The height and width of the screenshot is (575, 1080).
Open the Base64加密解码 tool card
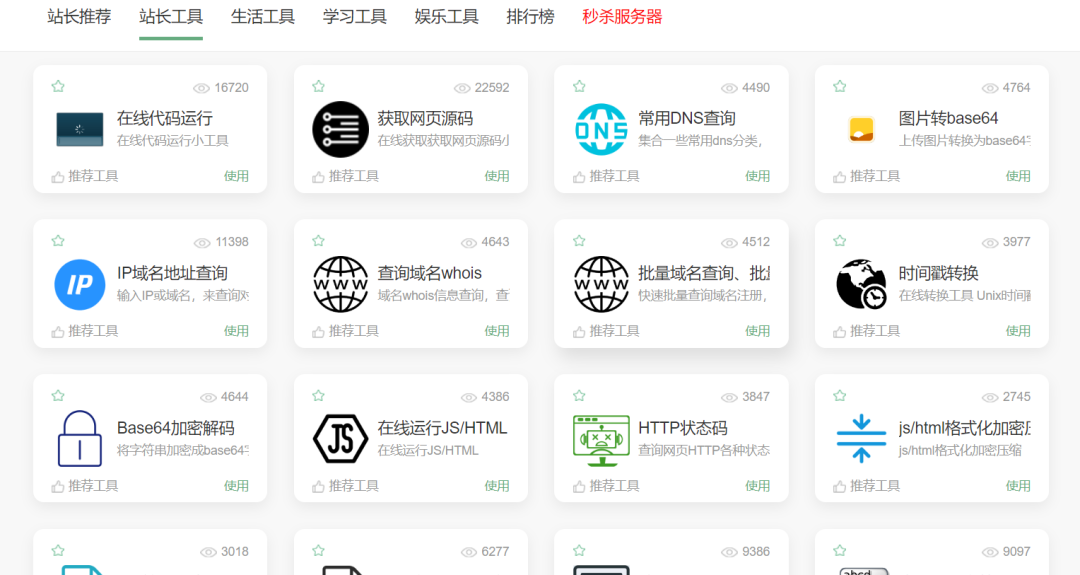175,428
